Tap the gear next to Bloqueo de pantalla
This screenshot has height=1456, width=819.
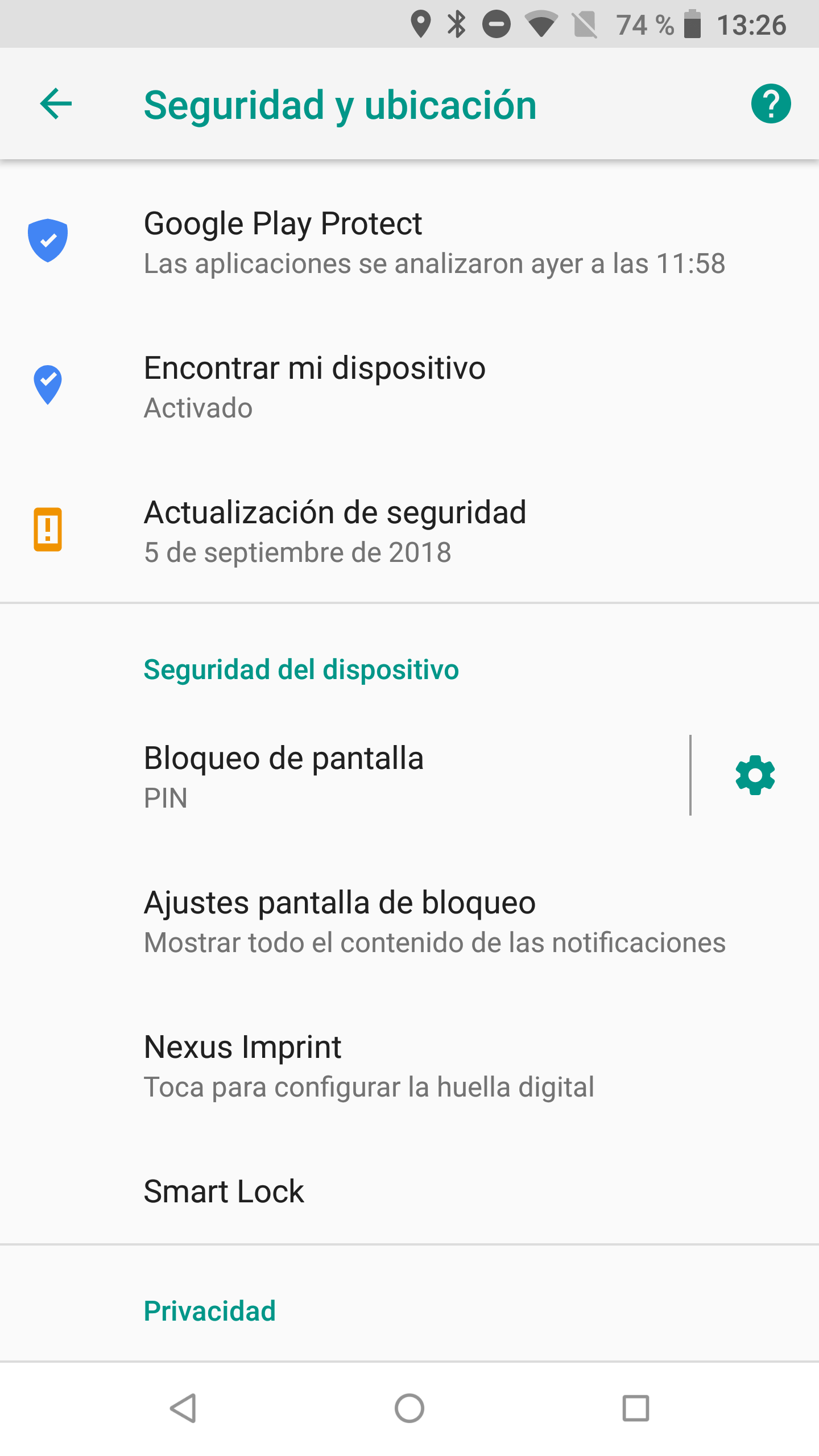[x=755, y=775]
